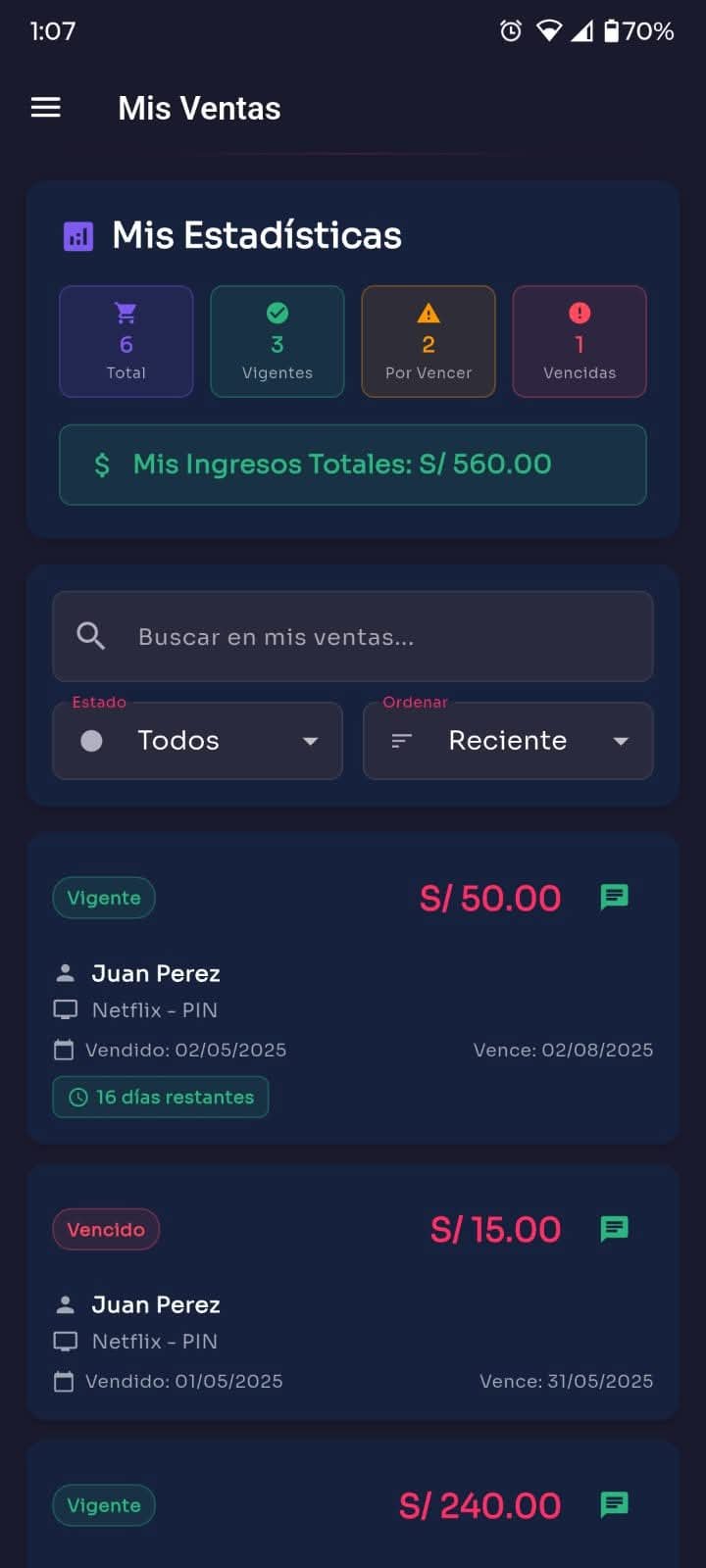The image size is (706, 1568).
Task: Expand the Estado dropdown showing Todos
Action: (197, 741)
